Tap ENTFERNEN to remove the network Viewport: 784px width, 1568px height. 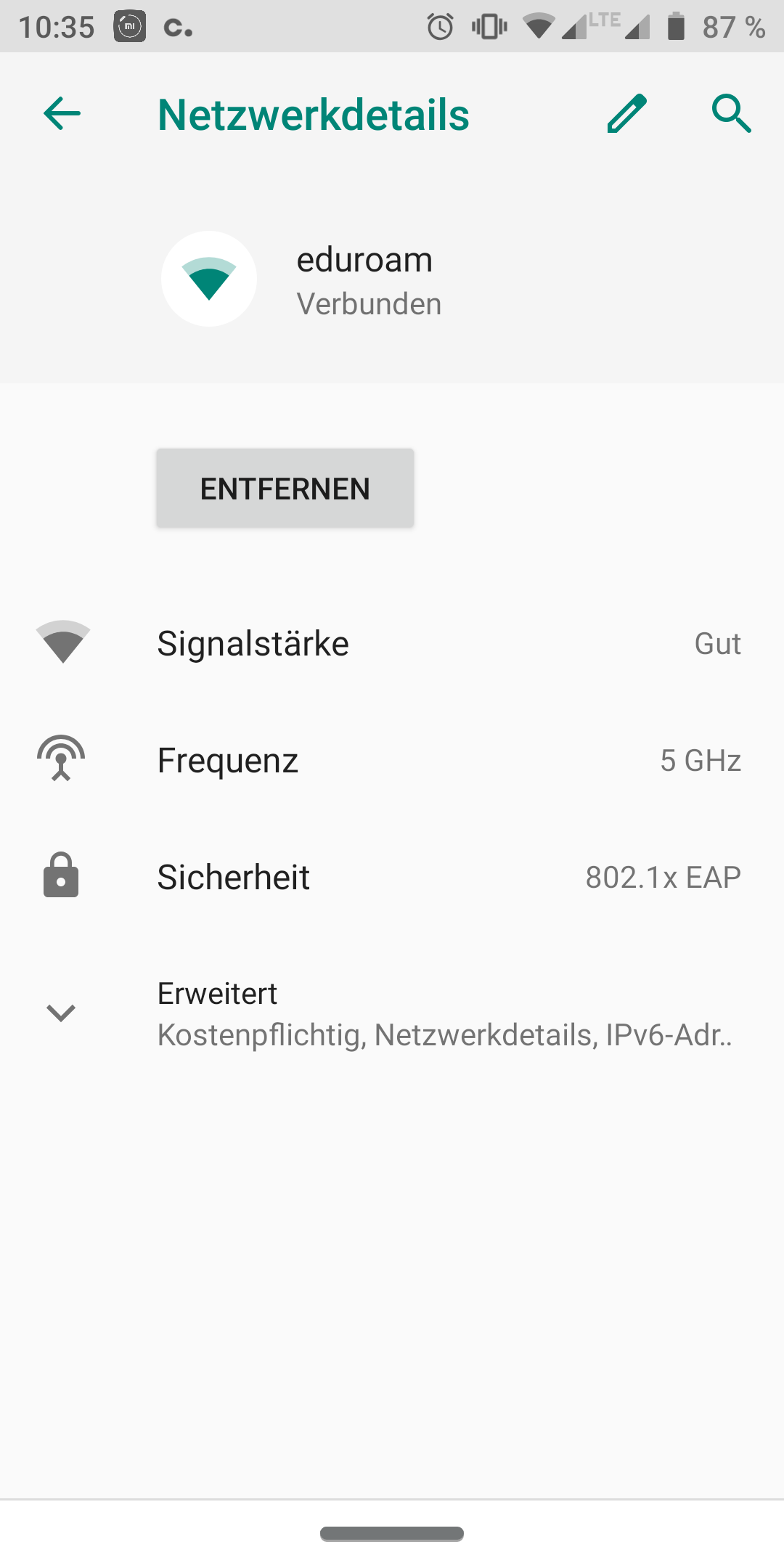click(285, 489)
